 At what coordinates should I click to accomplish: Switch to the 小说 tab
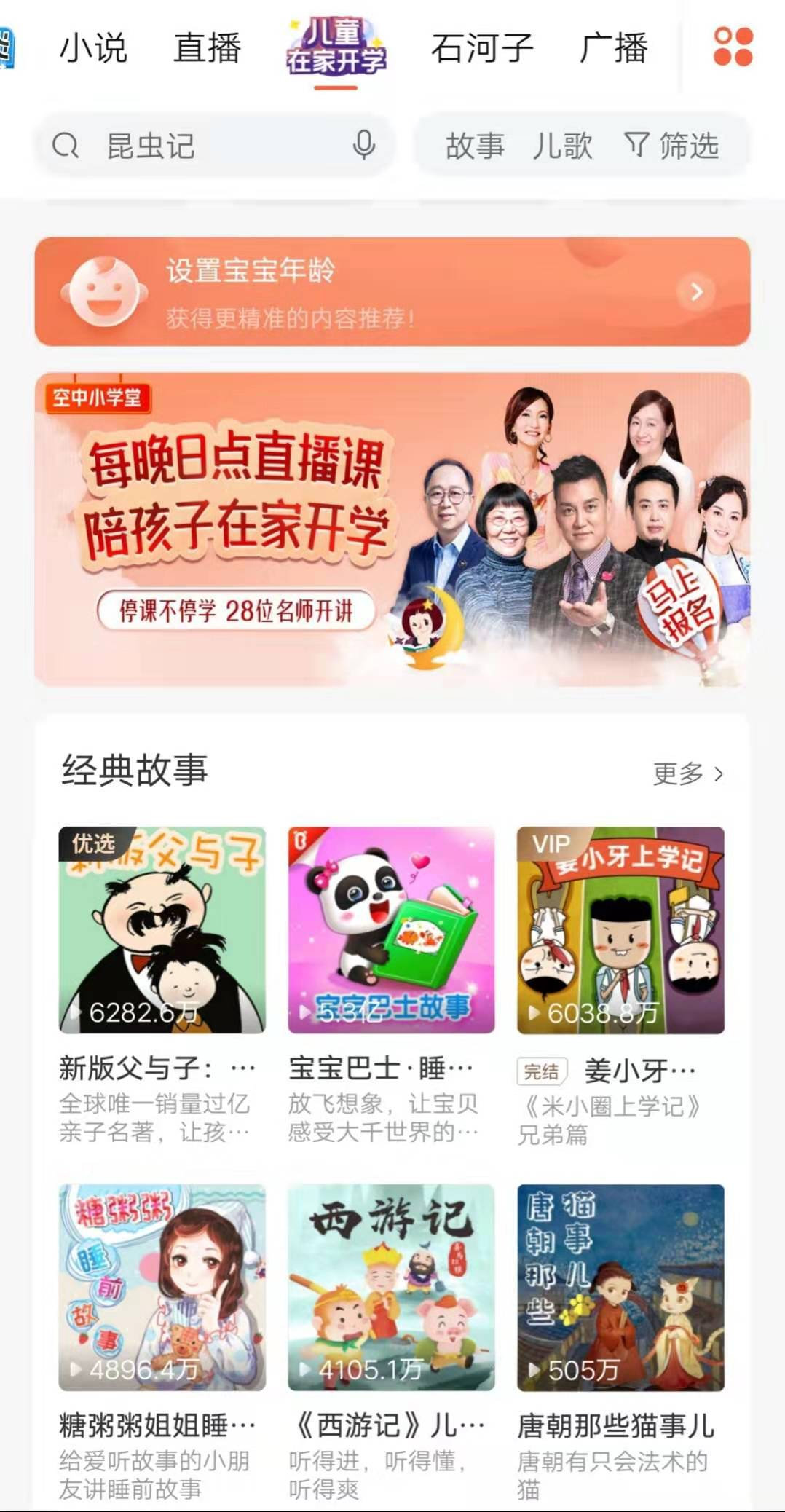click(93, 48)
